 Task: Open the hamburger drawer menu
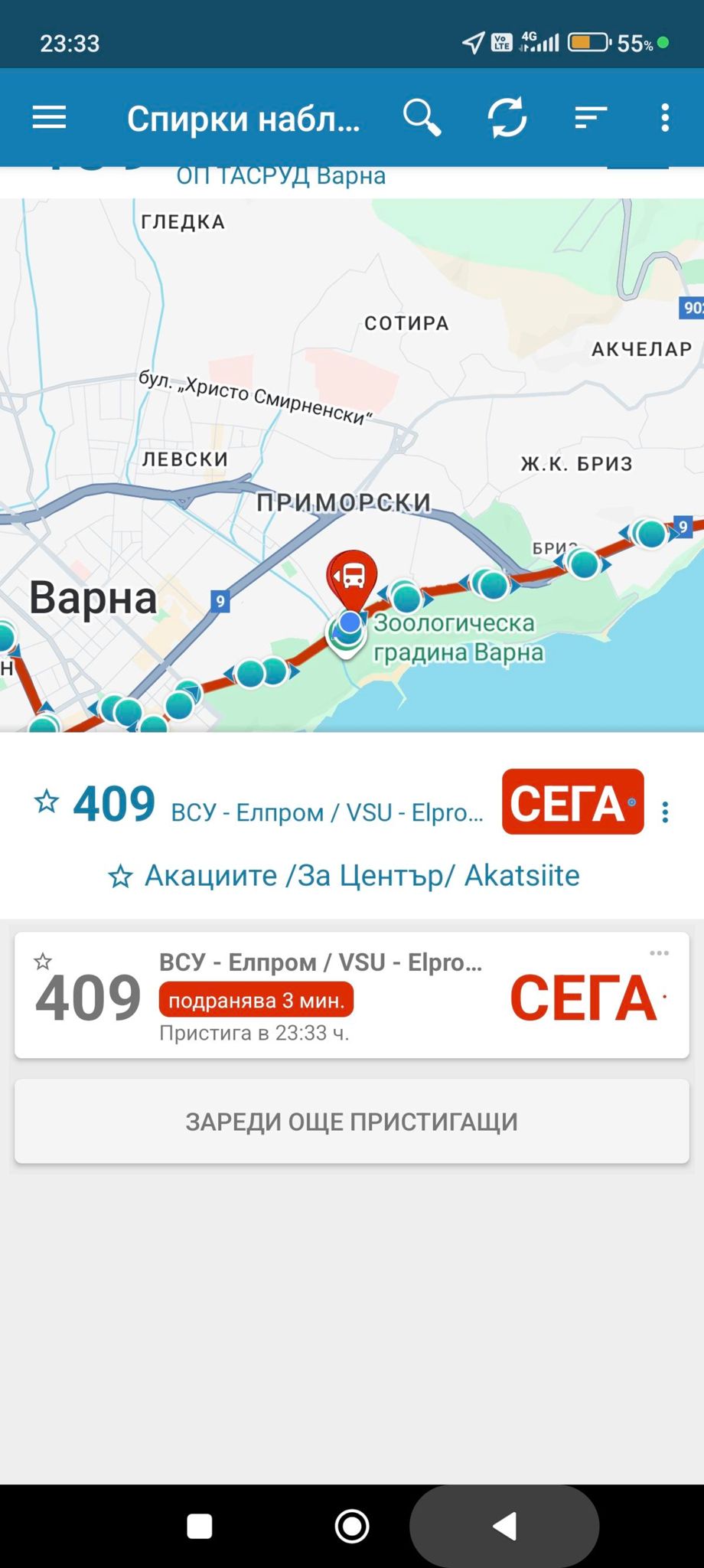pyautogui.click(x=49, y=118)
